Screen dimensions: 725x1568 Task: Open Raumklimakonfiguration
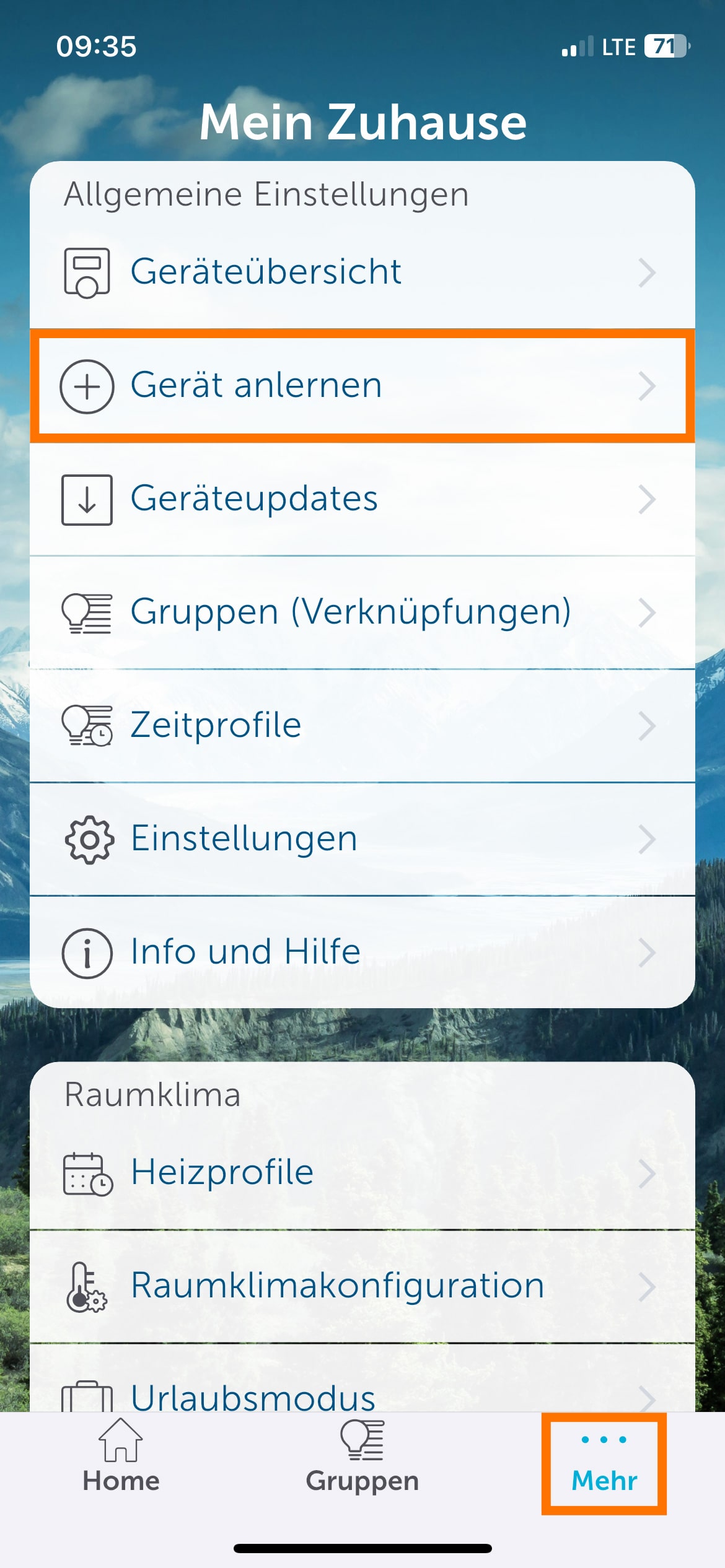click(362, 1286)
